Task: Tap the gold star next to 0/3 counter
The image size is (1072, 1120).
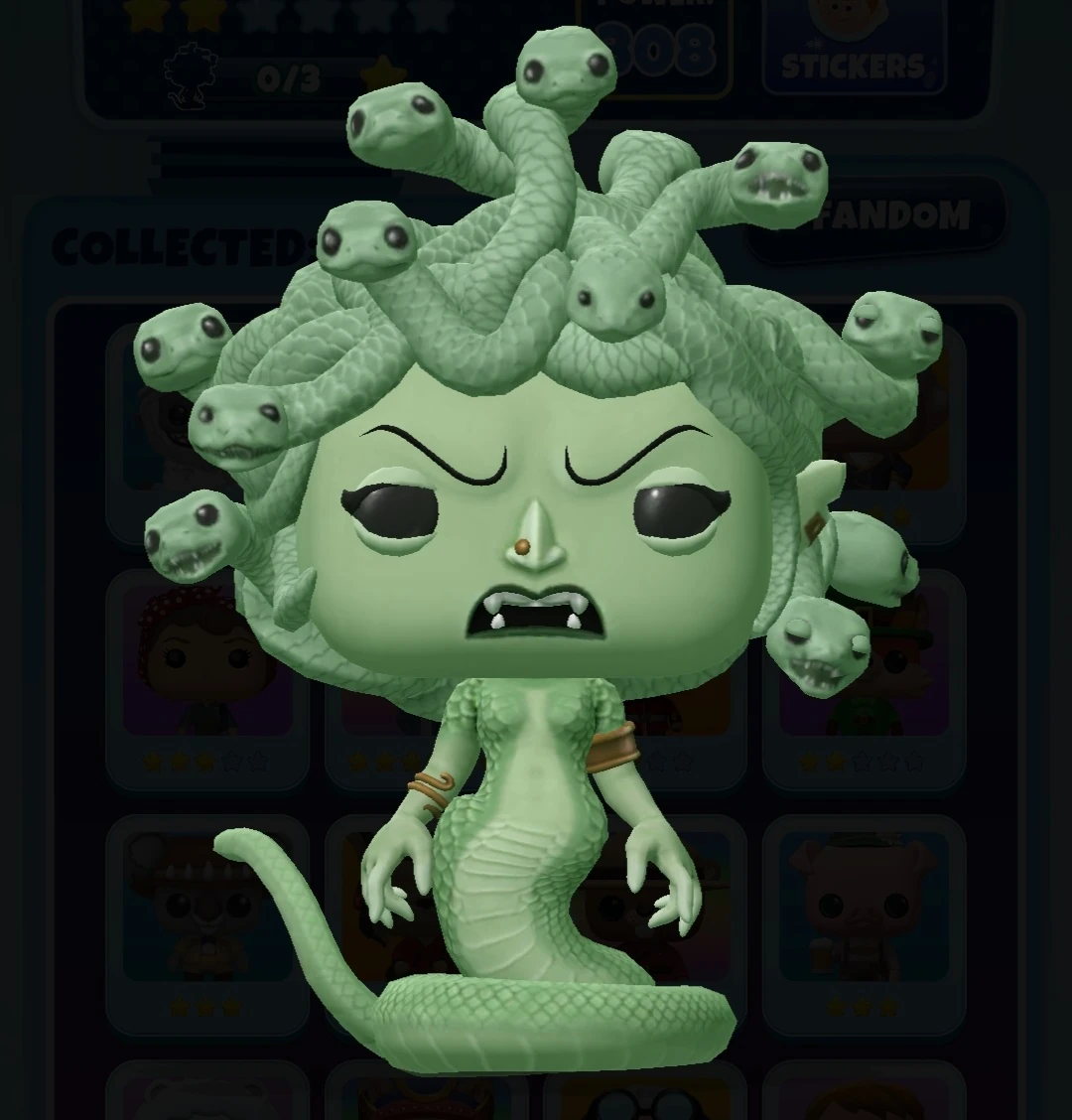Action: click(380, 71)
